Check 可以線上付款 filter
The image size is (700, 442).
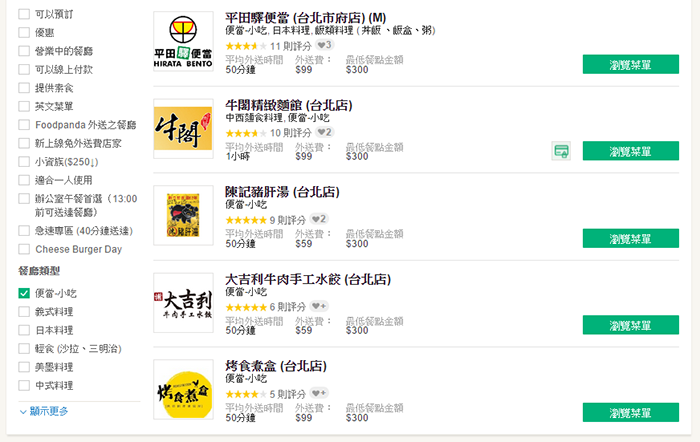(24, 69)
